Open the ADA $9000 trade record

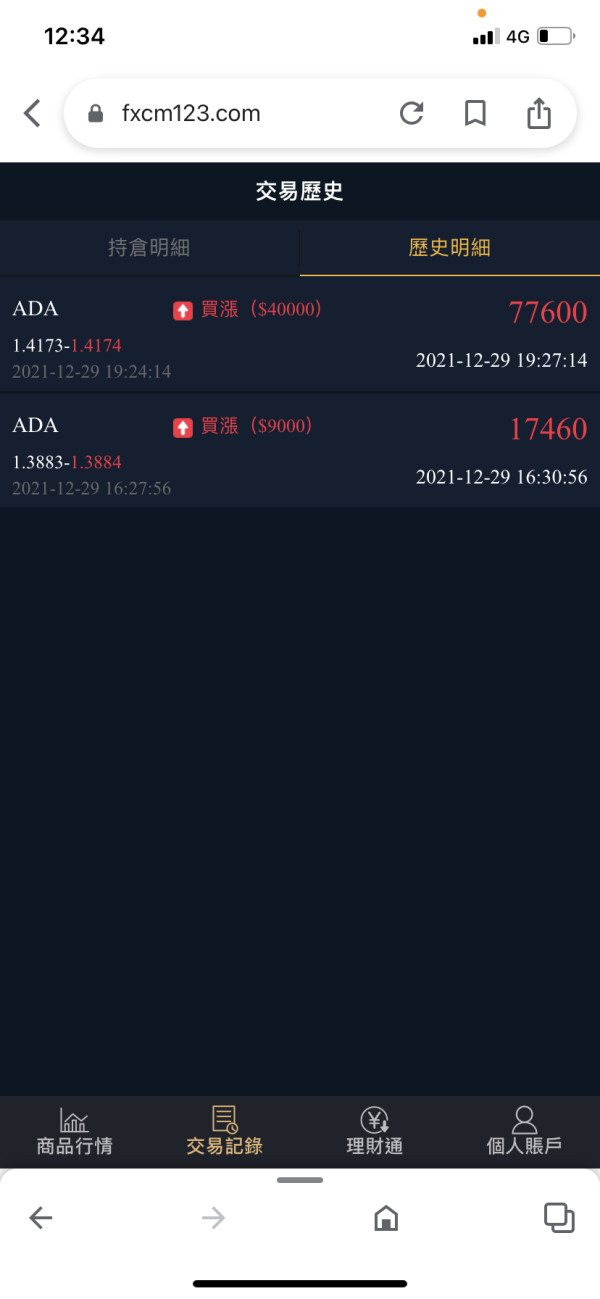(x=300, y=451)
